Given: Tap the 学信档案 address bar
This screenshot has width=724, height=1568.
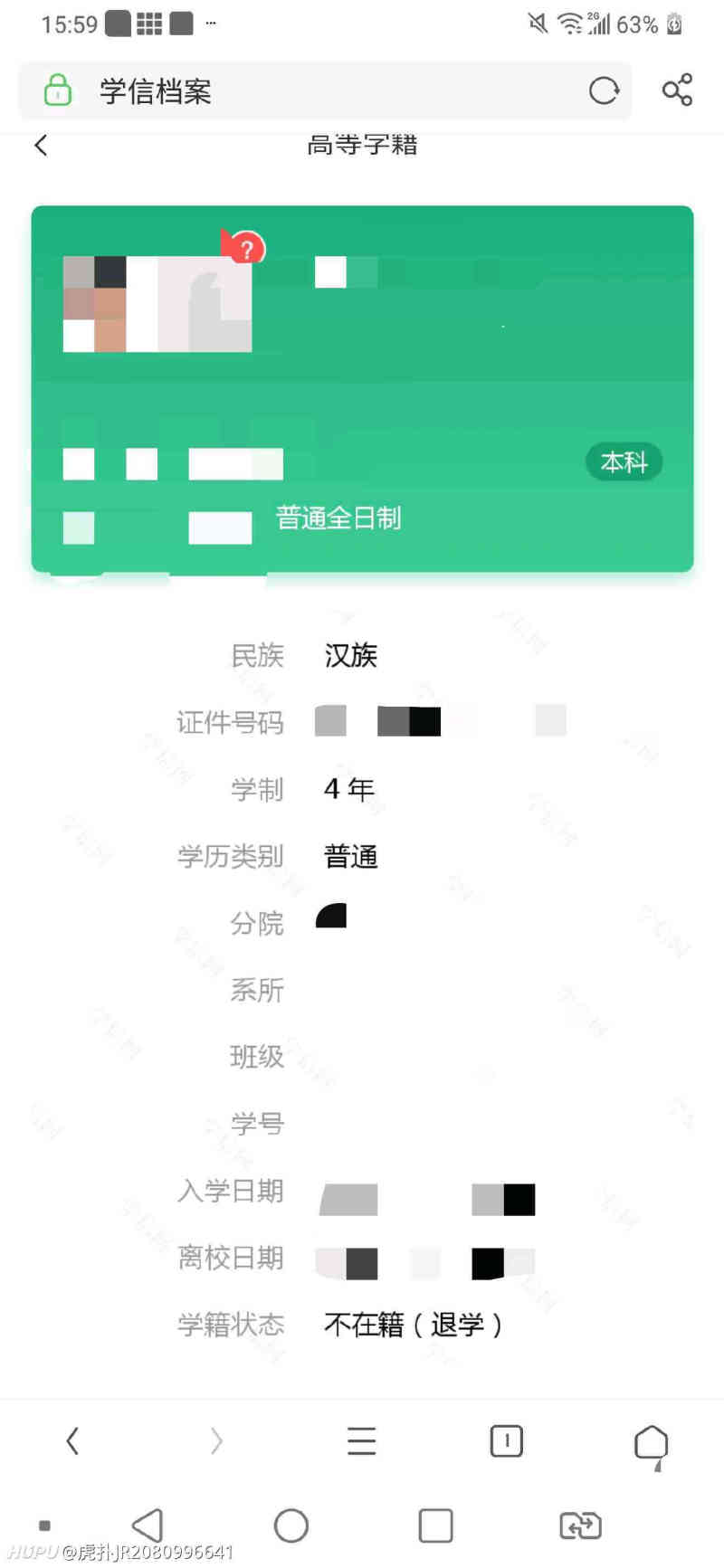Looking at the screenshot, I should click(325, 90).
